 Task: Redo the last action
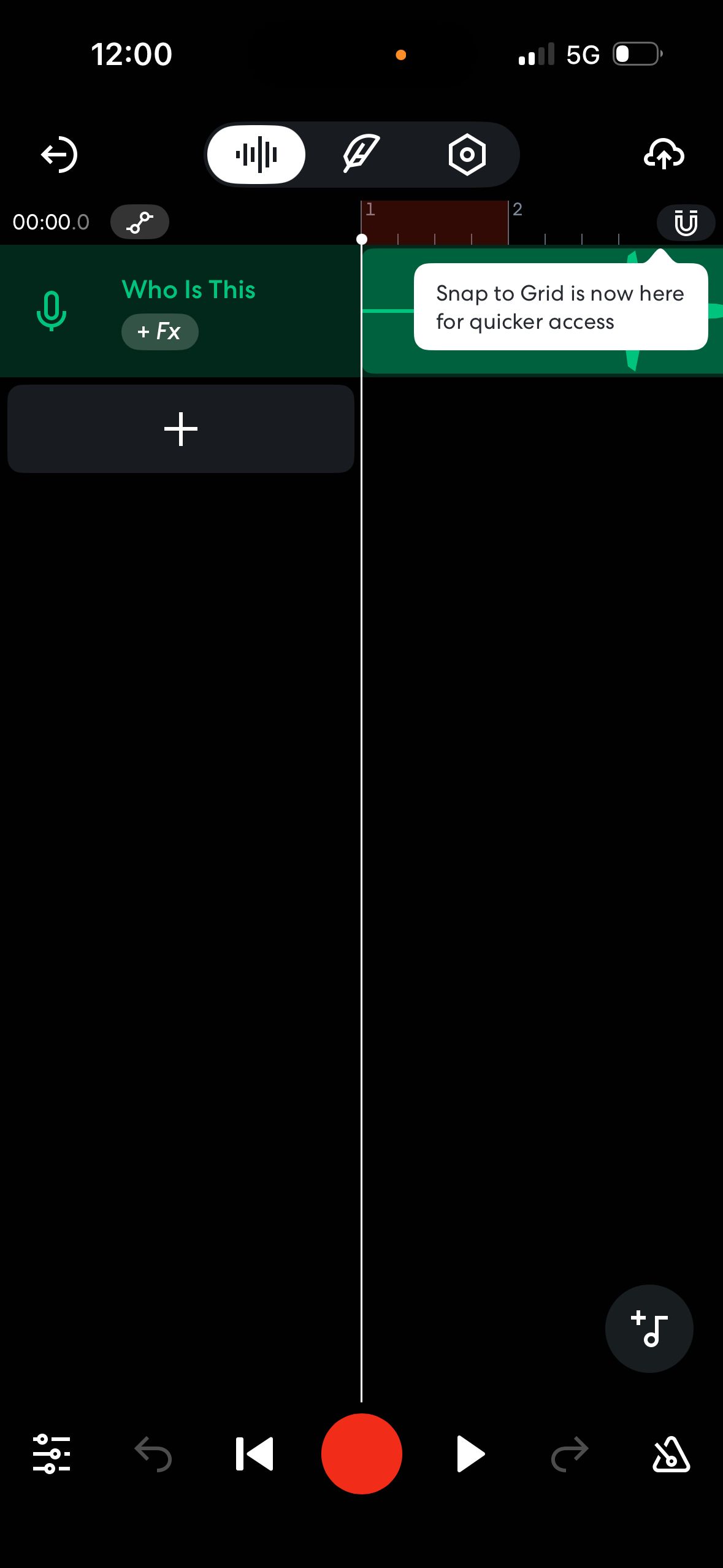point(570,1453)
